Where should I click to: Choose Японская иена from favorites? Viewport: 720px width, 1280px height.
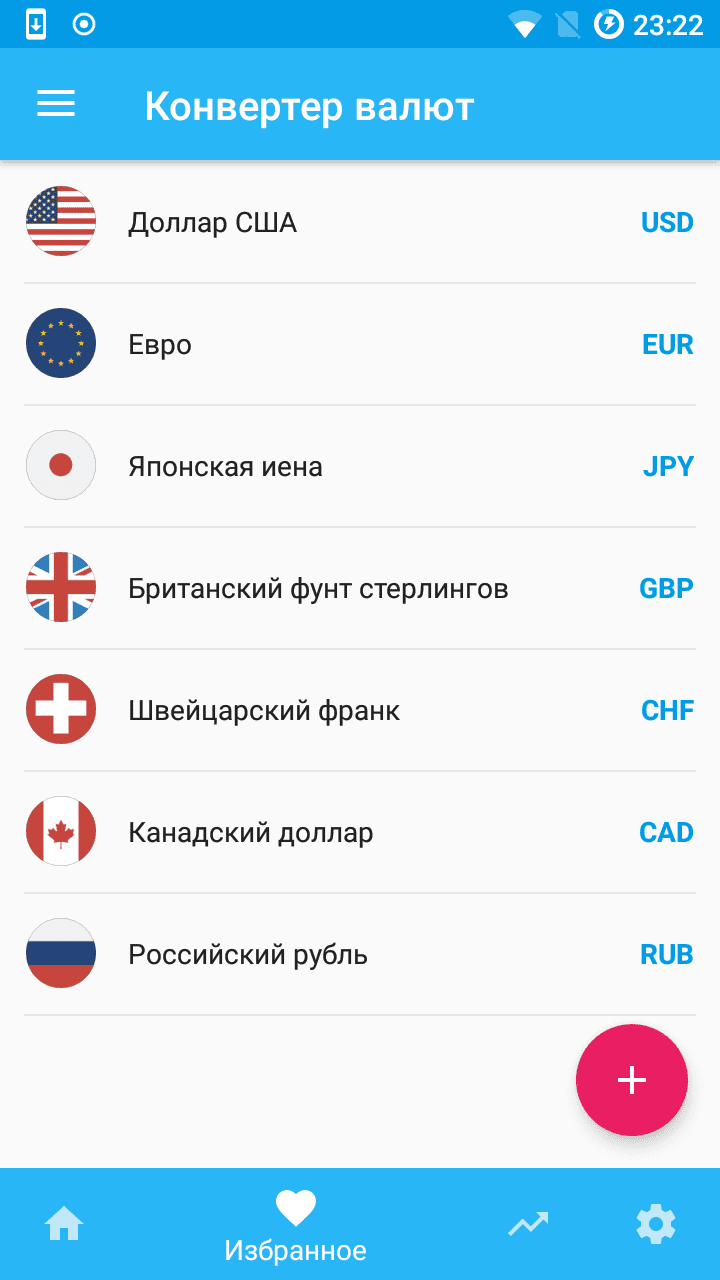[x=360, y=467]
